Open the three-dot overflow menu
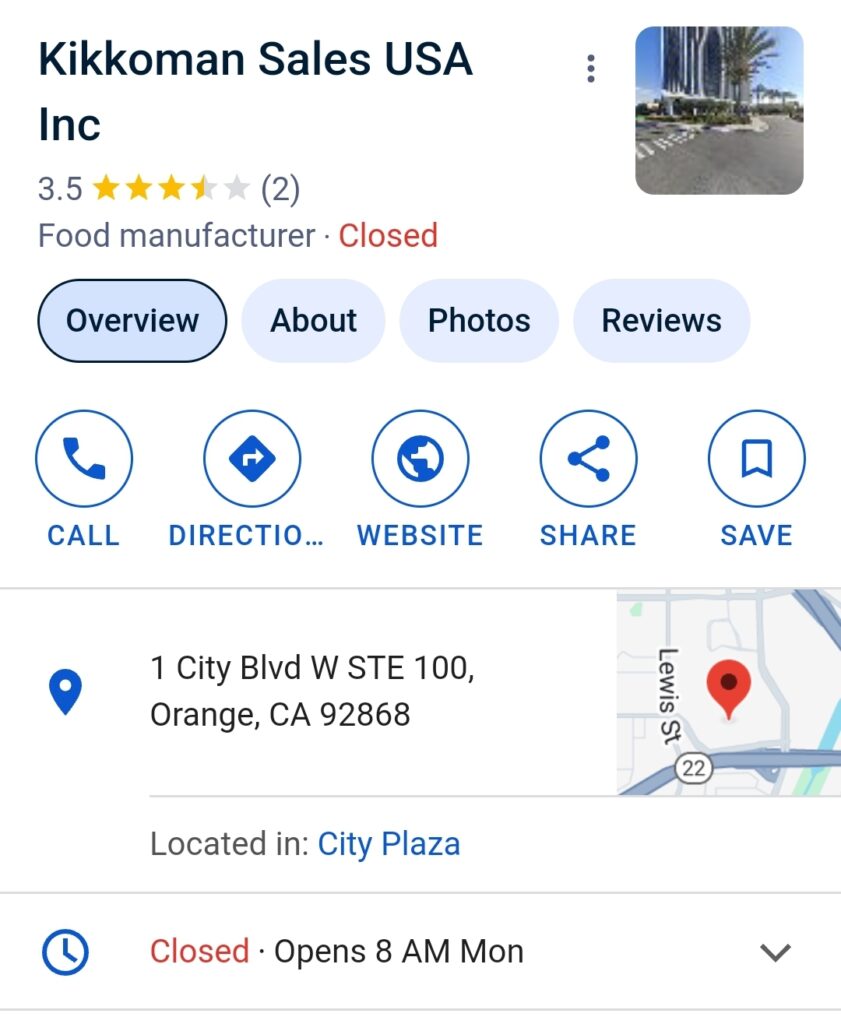This screenshot has width=841, height=1024. [591, 69]
